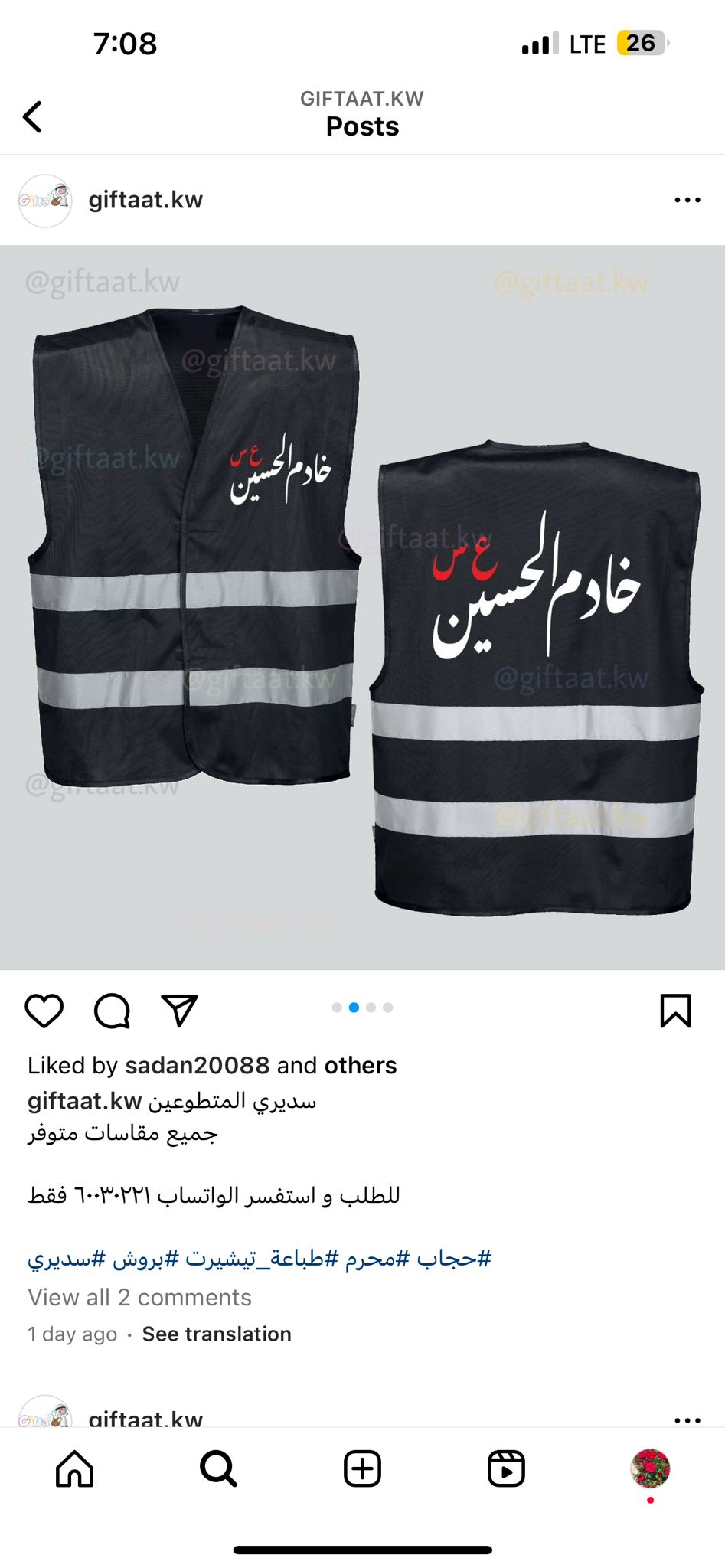
Task: Tap the hashtag #حجاب
Action: click(454, 1258)
